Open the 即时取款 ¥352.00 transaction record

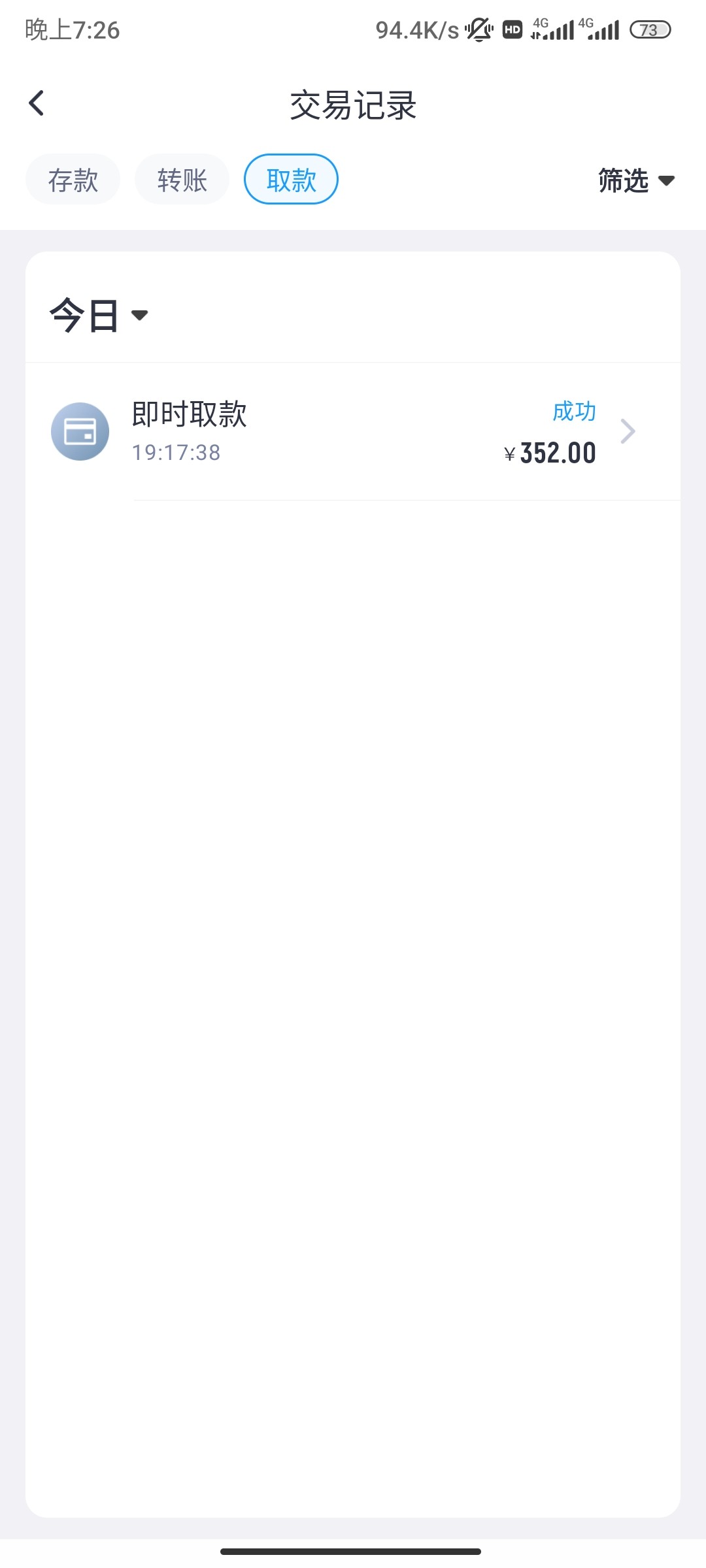click(353, 432)
